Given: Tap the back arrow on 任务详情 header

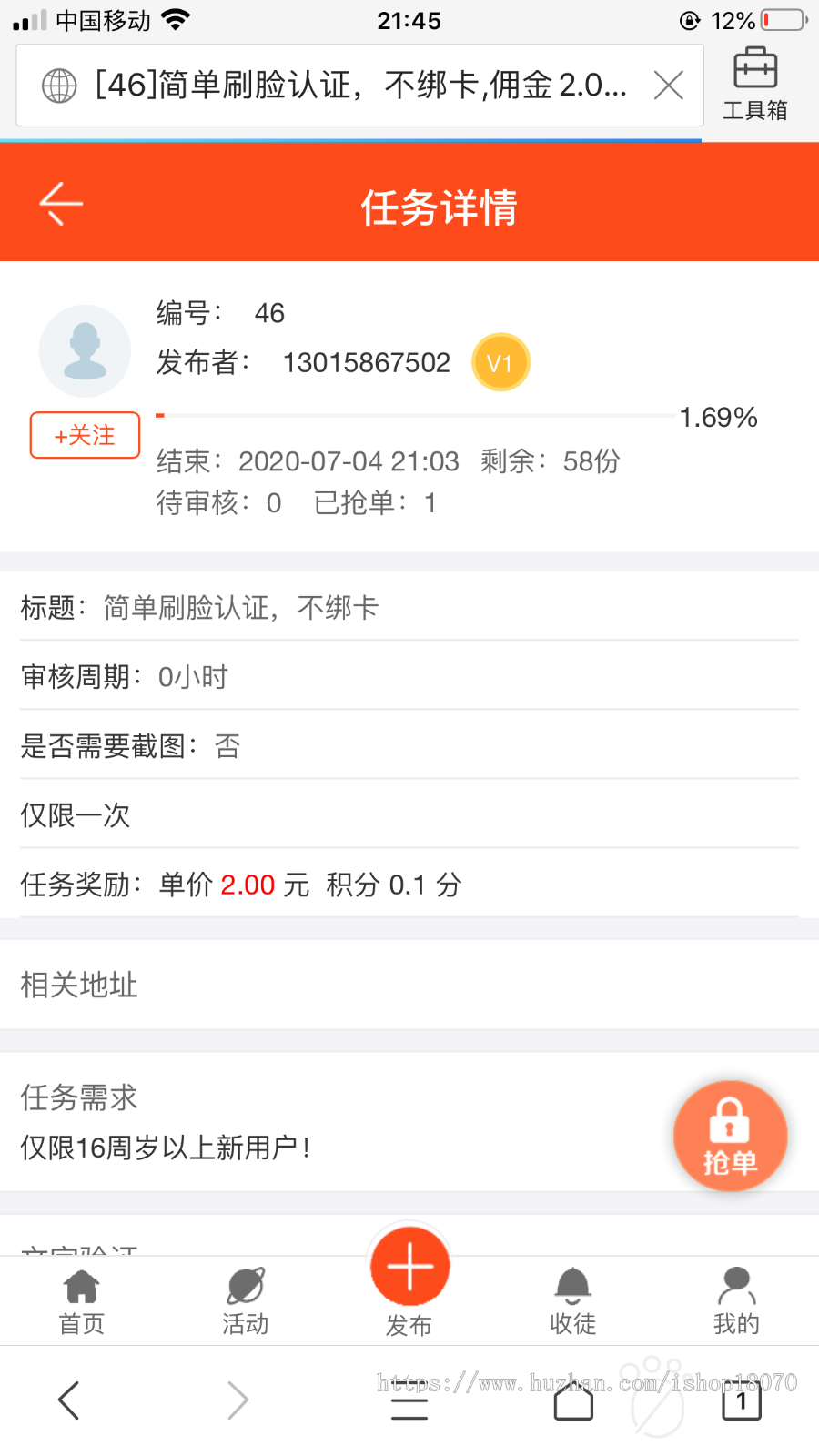Looking at the screenshot, I should point(61,203).
